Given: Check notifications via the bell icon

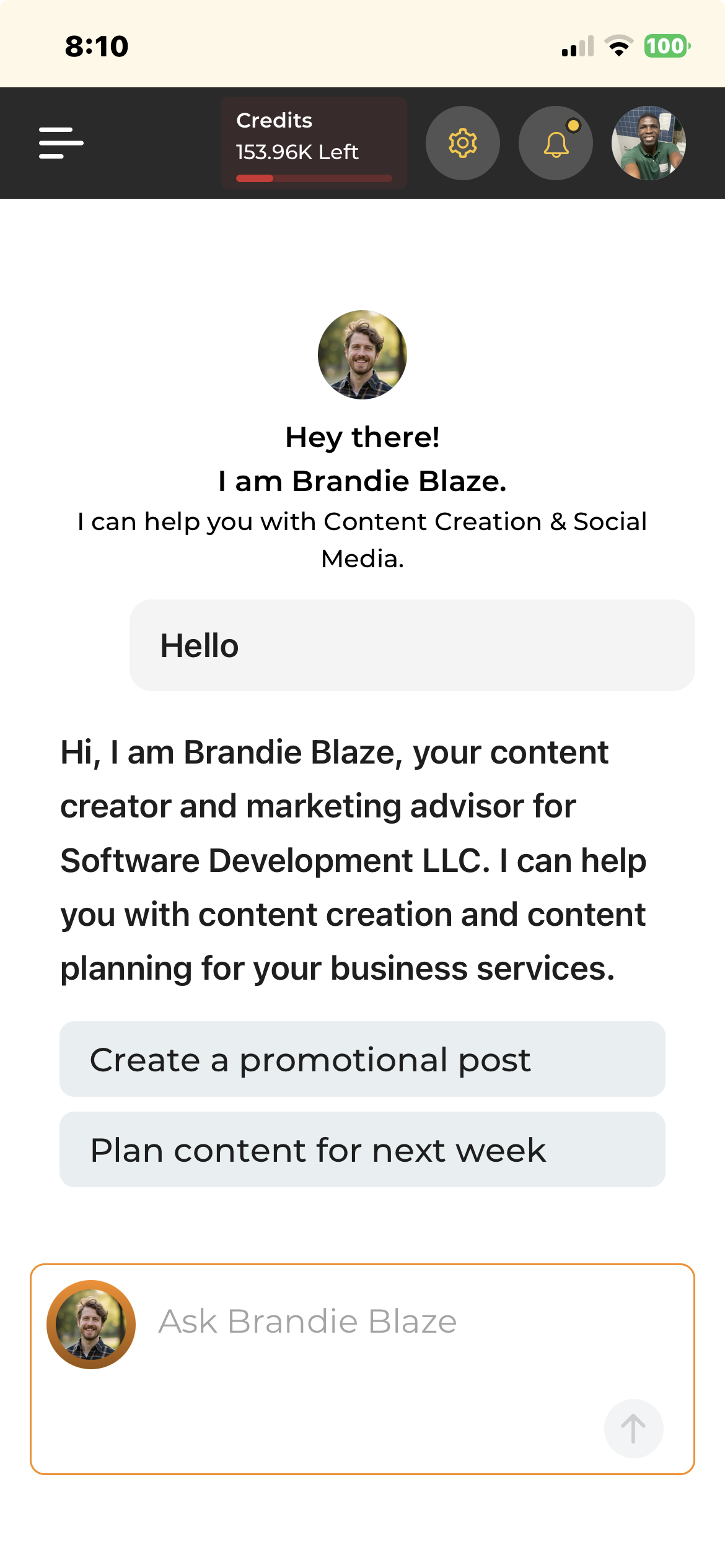Looking at the screenshot, I should pos(555,143).
